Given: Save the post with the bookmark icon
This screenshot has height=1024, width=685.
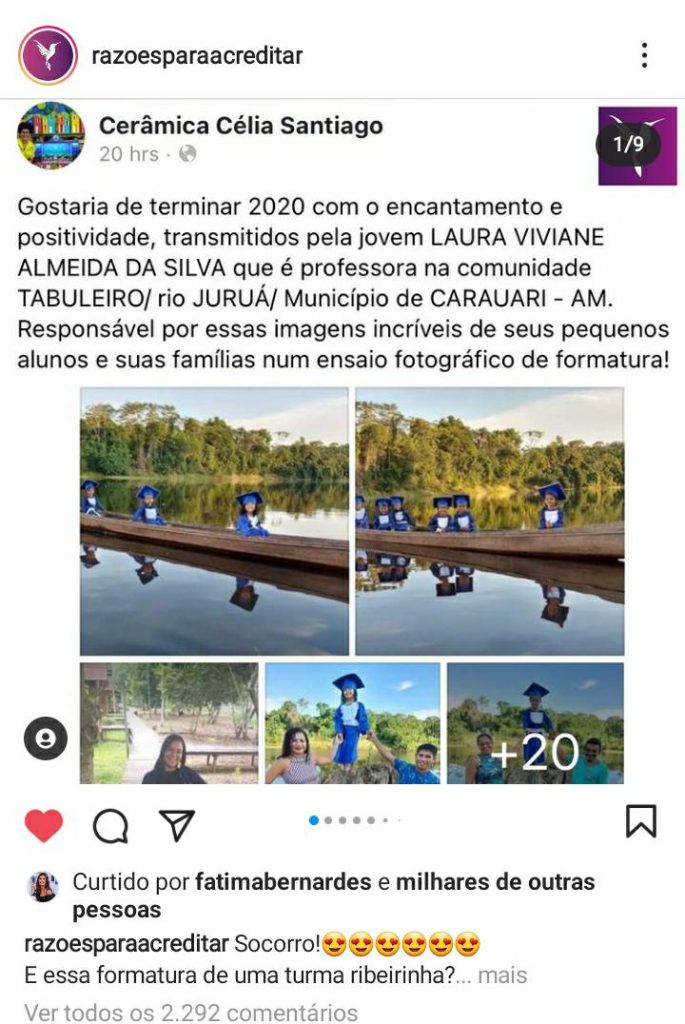Looking at the screenshot, I should 641,821.
